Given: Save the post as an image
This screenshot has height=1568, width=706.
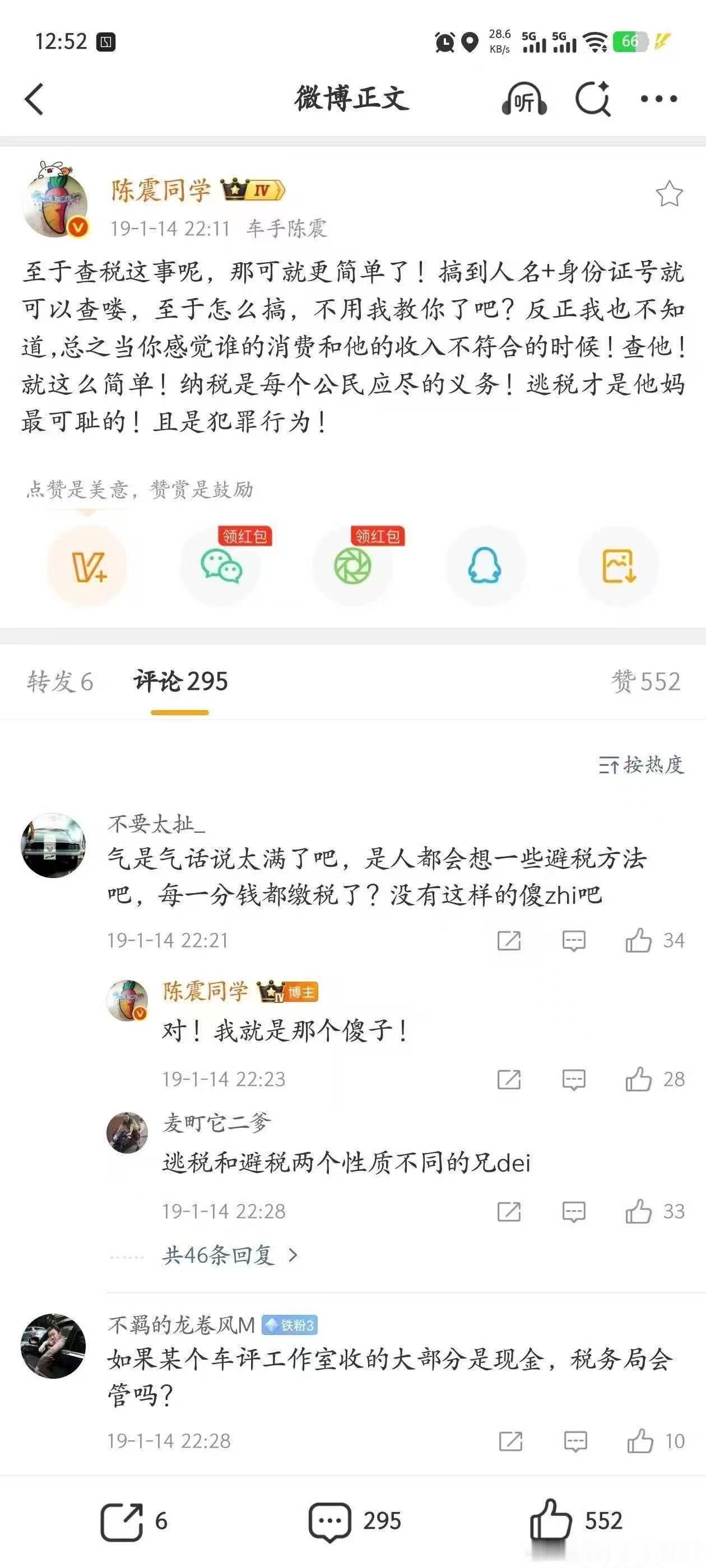Looking at the screenshot, I should [617, 565].
